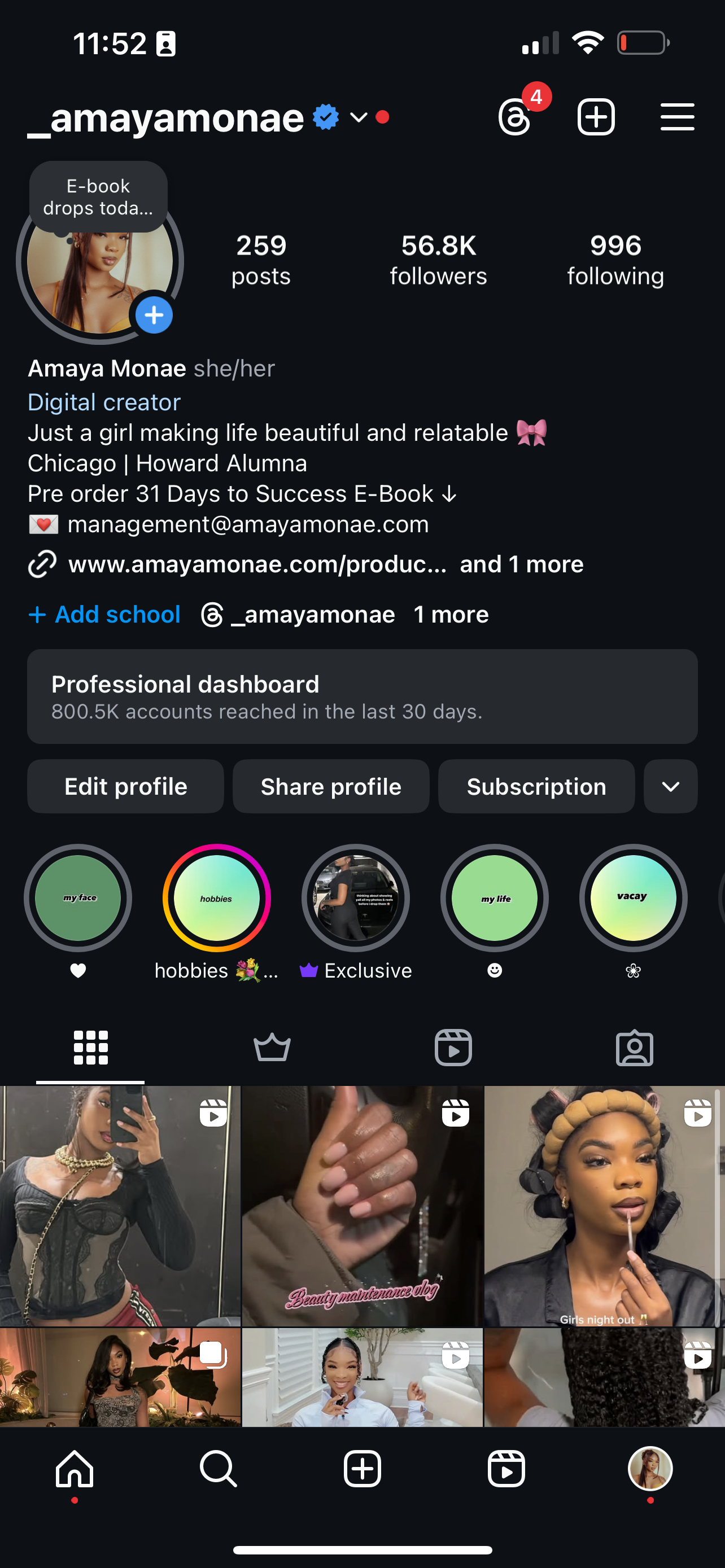
Task: Open the Subscription button
Action: [x=536, y=786]
